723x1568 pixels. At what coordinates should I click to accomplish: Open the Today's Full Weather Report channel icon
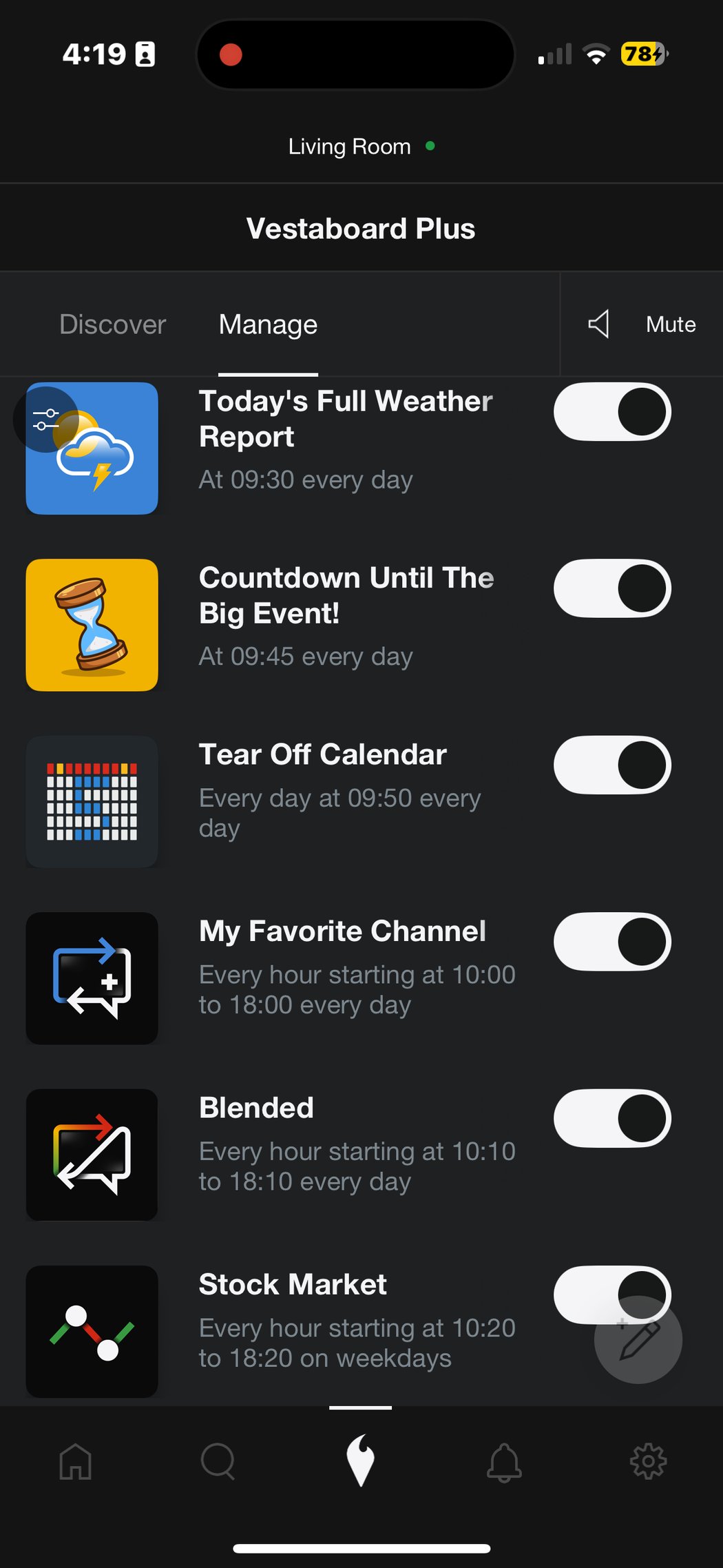pyautogui.click(x=92, y=448)
